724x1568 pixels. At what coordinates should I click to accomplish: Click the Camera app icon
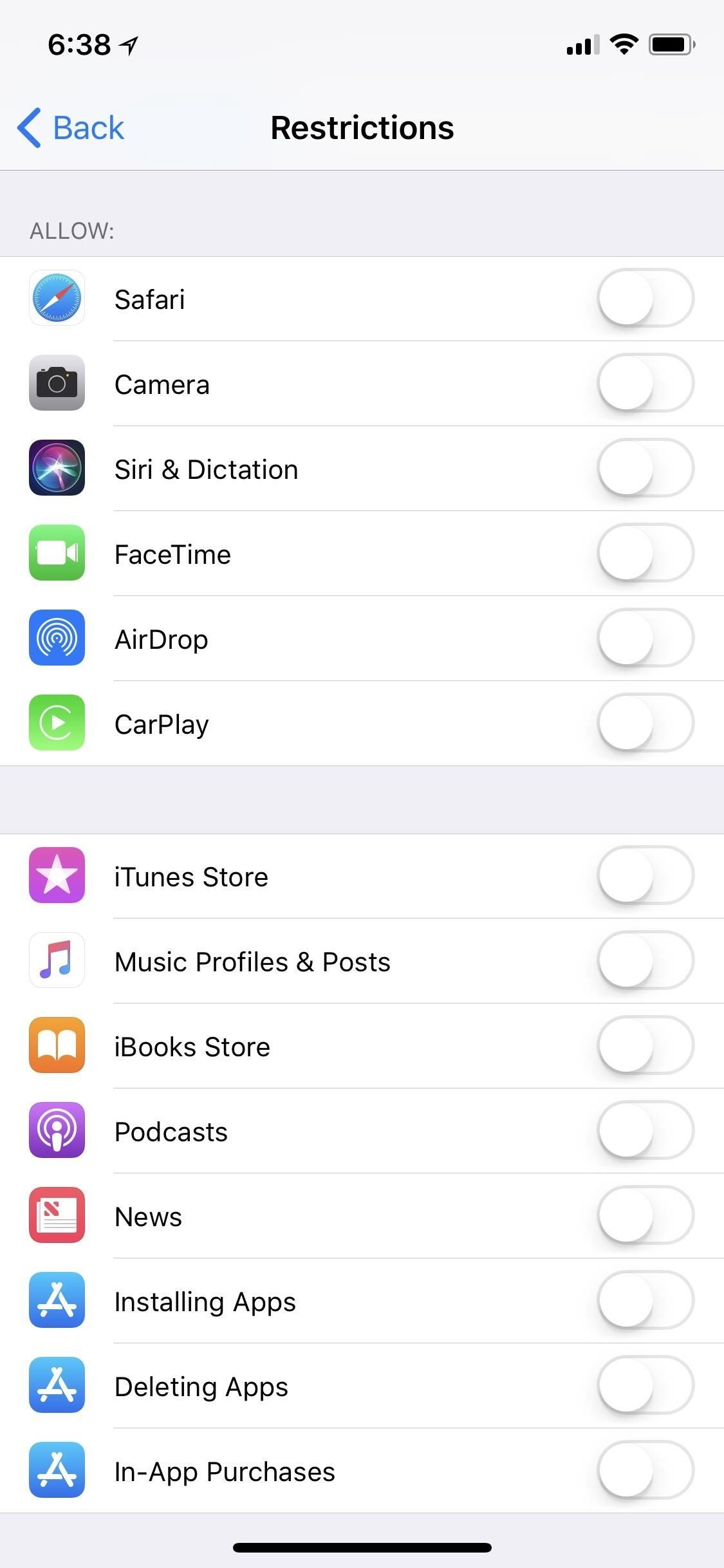(x=57, y=383)
